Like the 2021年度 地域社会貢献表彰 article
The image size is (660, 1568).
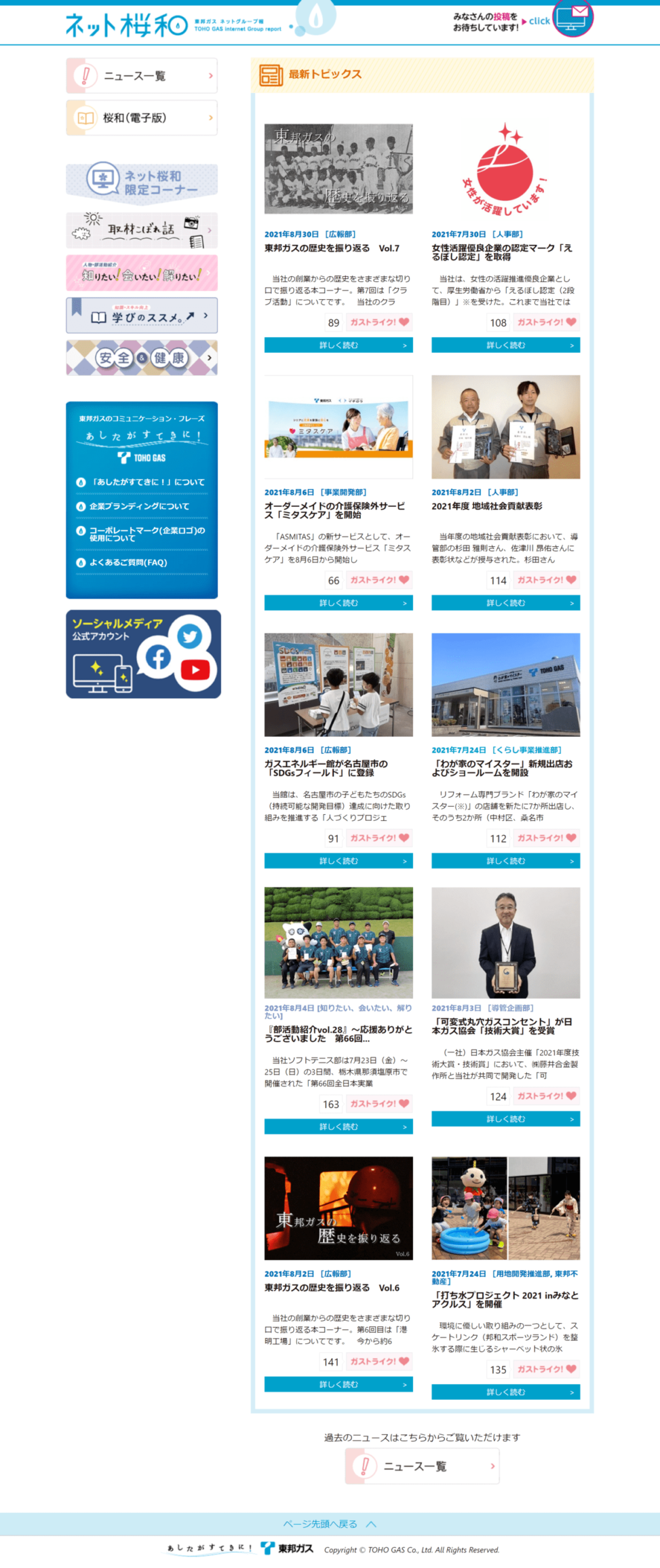(x=546, y=580)
